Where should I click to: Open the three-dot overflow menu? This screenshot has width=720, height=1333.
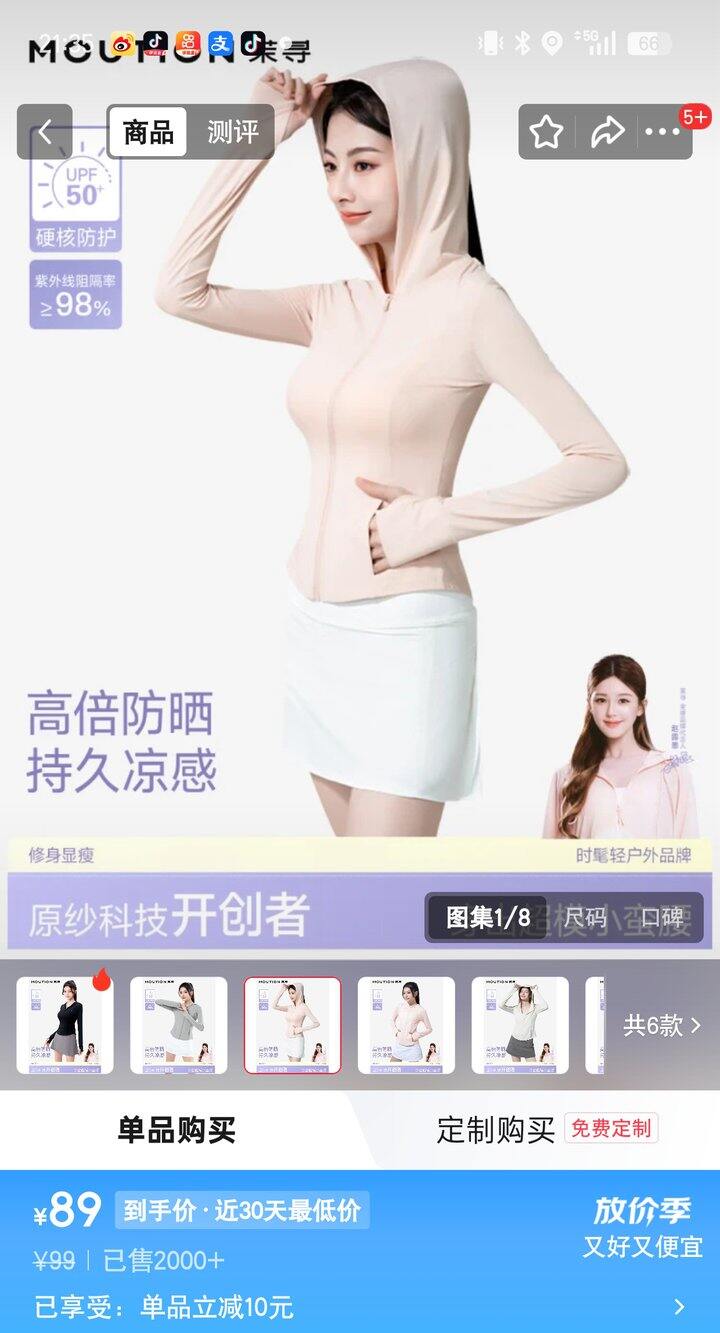pyautogui.click(x=663, y=132)
